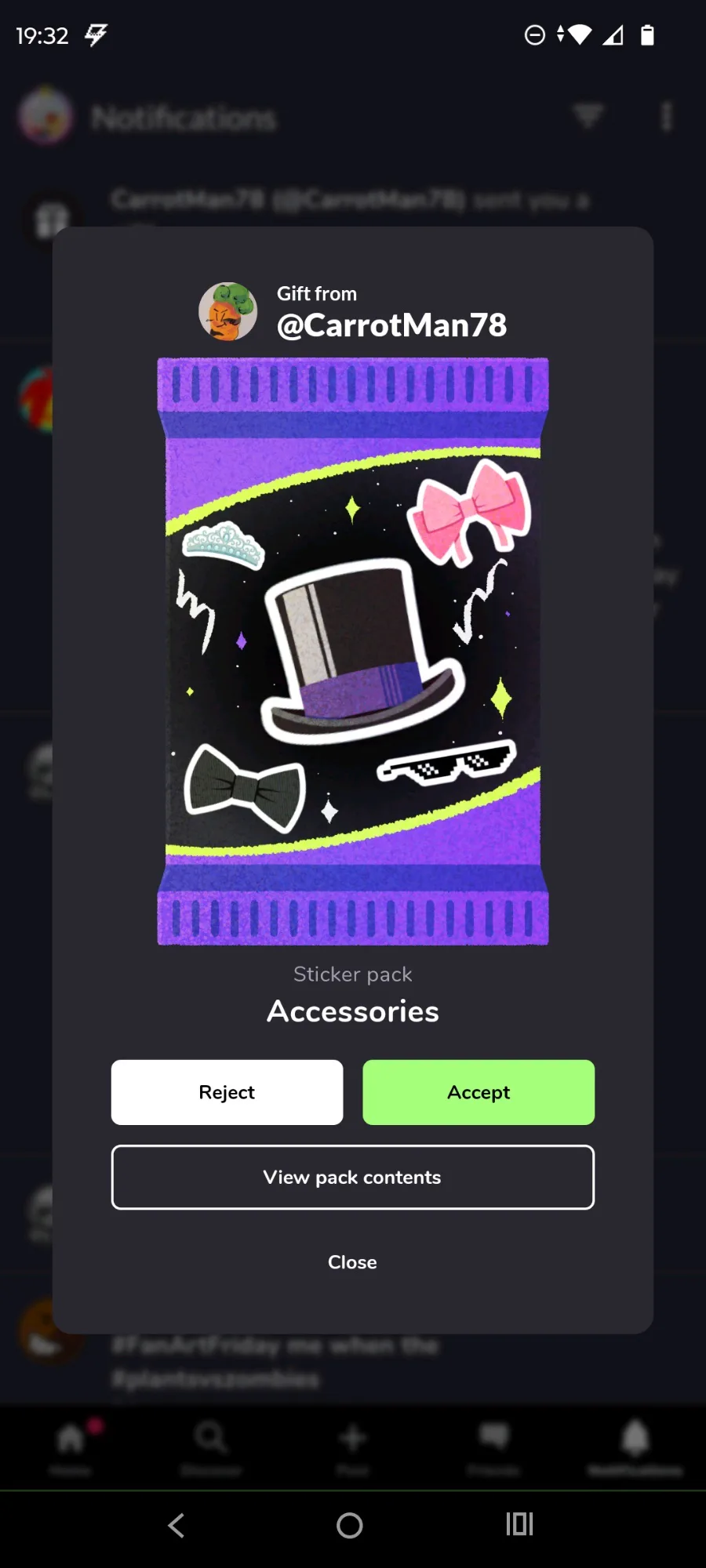Go back using the system back button
The height and width of the screenshot is (1568, 706).
click(176, 1525)
